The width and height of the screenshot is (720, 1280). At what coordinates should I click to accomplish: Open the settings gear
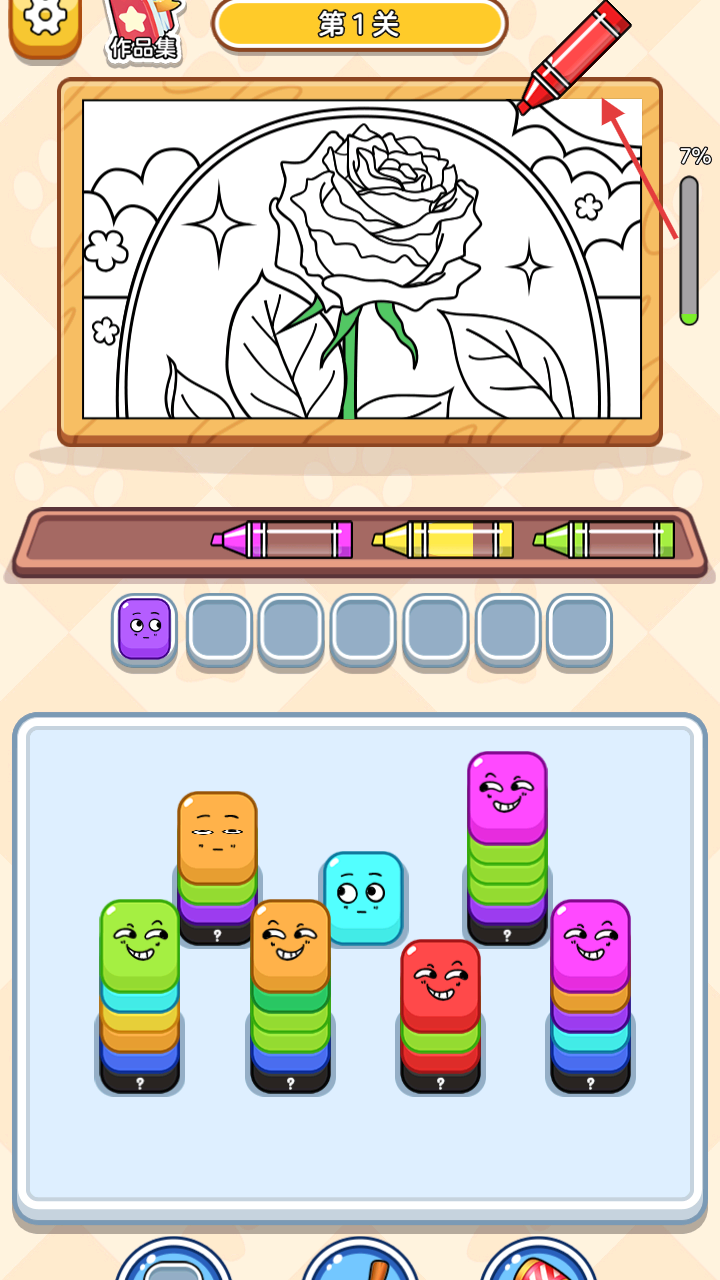45,20
